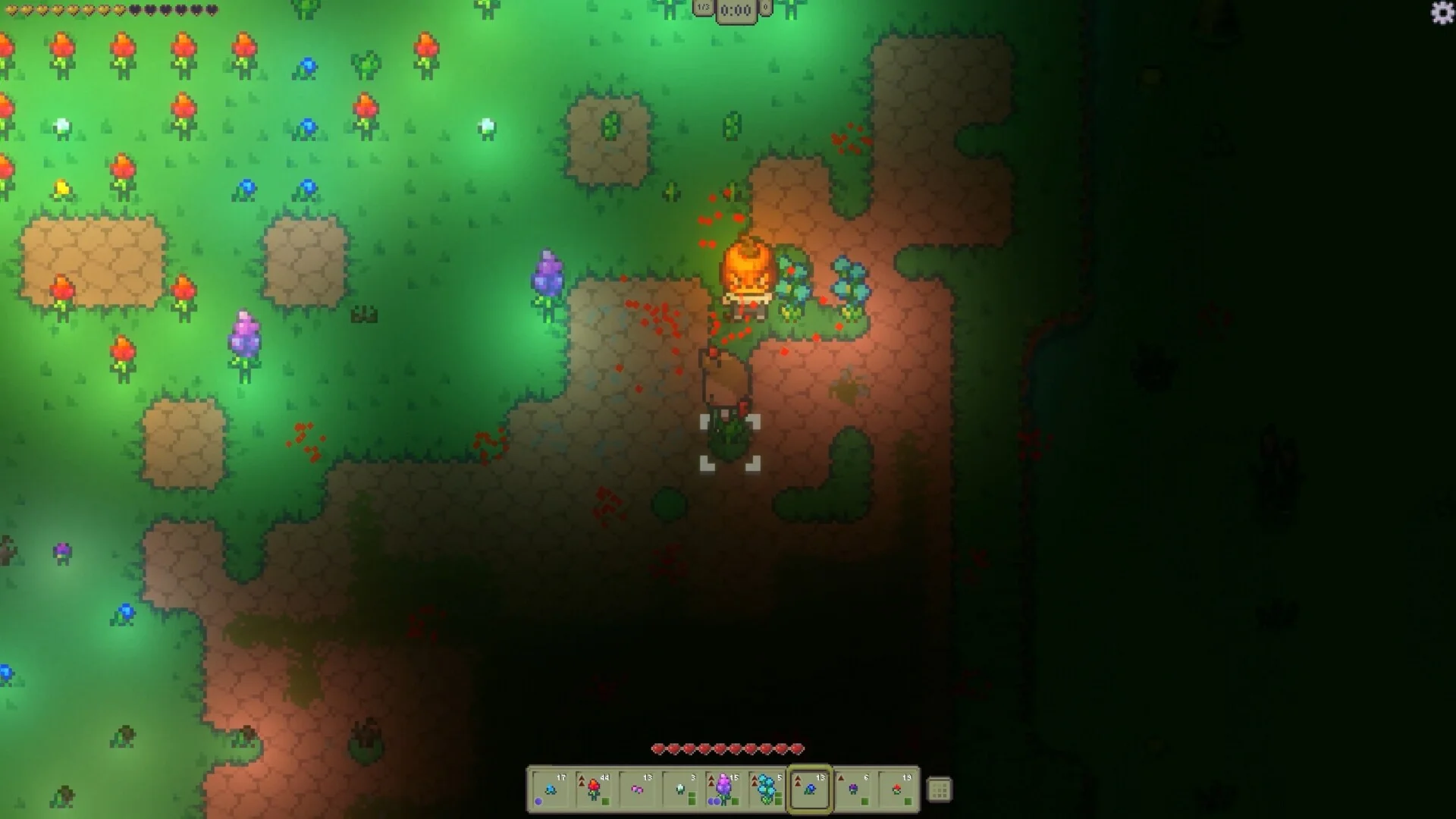Screen dimensions: 1456x819
Task: Select the dark purple flower slot with 6
Action: pos(854,789)
